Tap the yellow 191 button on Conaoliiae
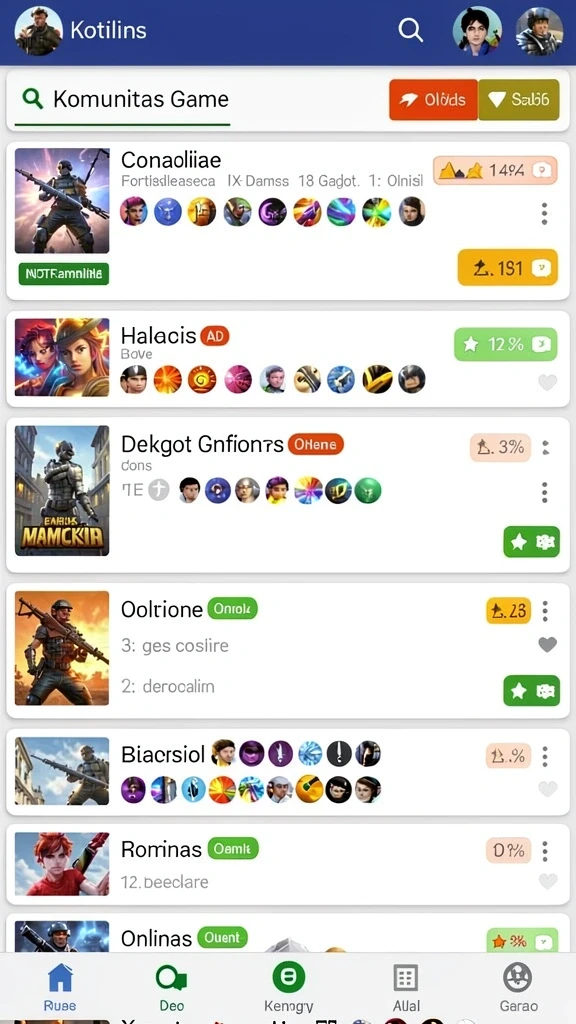 (x=507, y=267)
